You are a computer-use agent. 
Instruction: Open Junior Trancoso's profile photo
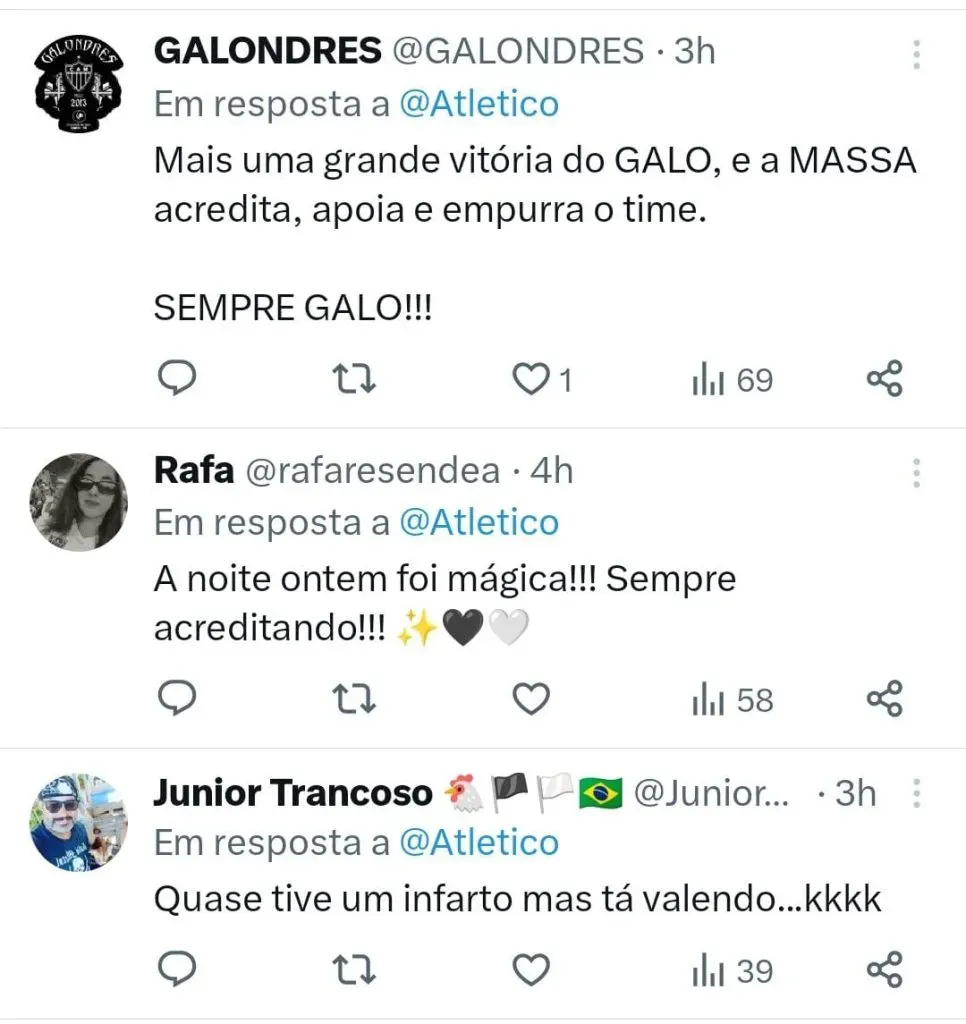point(78,822)
